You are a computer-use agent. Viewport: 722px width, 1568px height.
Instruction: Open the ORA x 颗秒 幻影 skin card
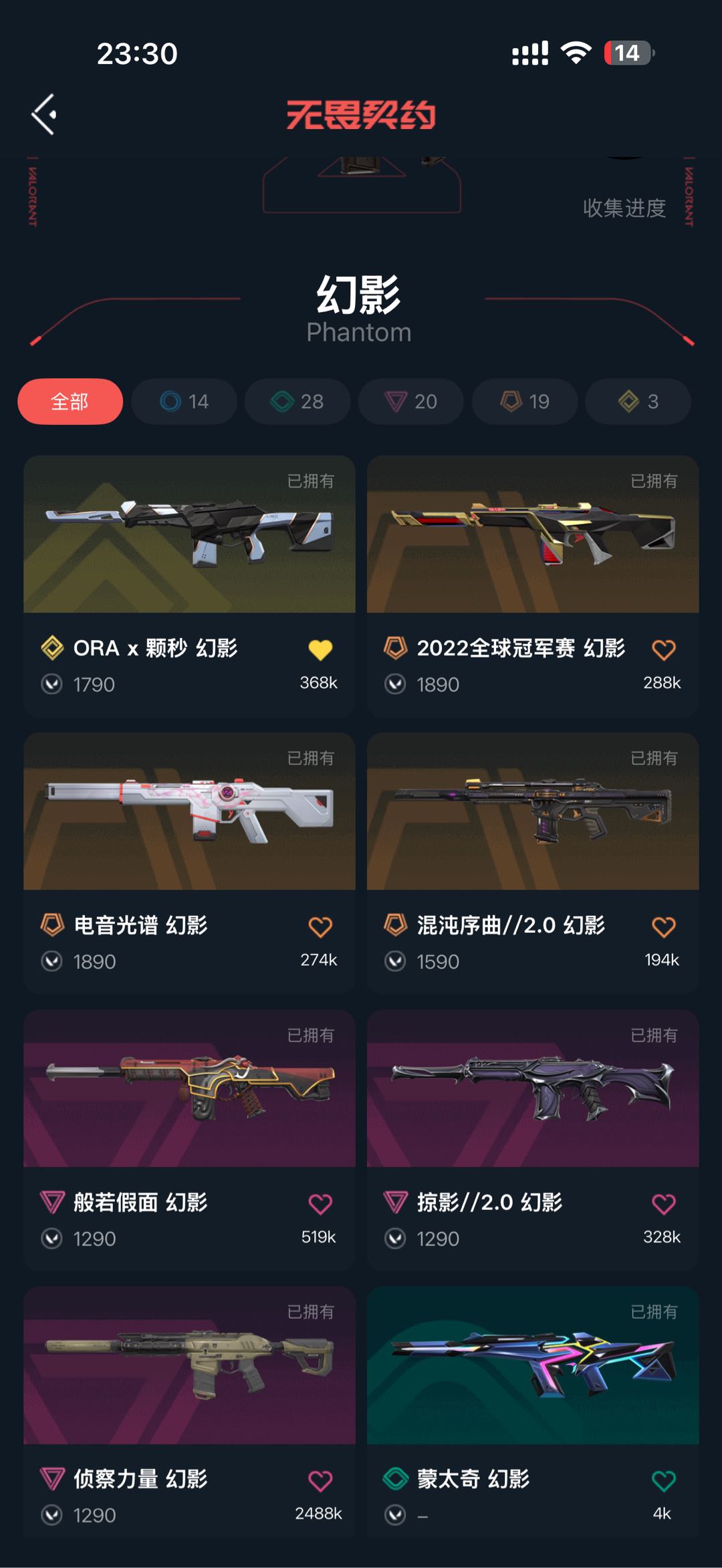[x=189, y=586]
